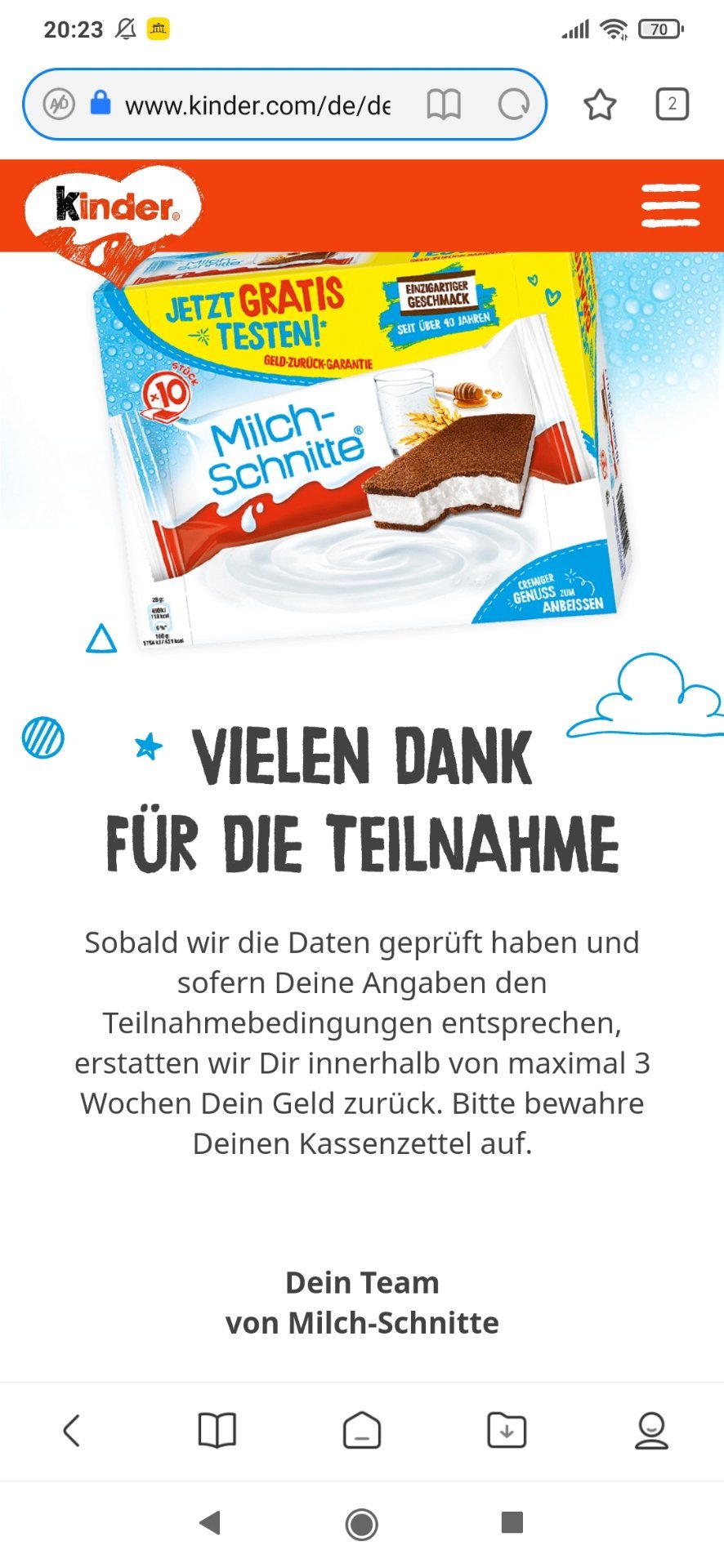Open reader mode in the address bar
Screen dimensions: 724x1568
coord(444,105)
